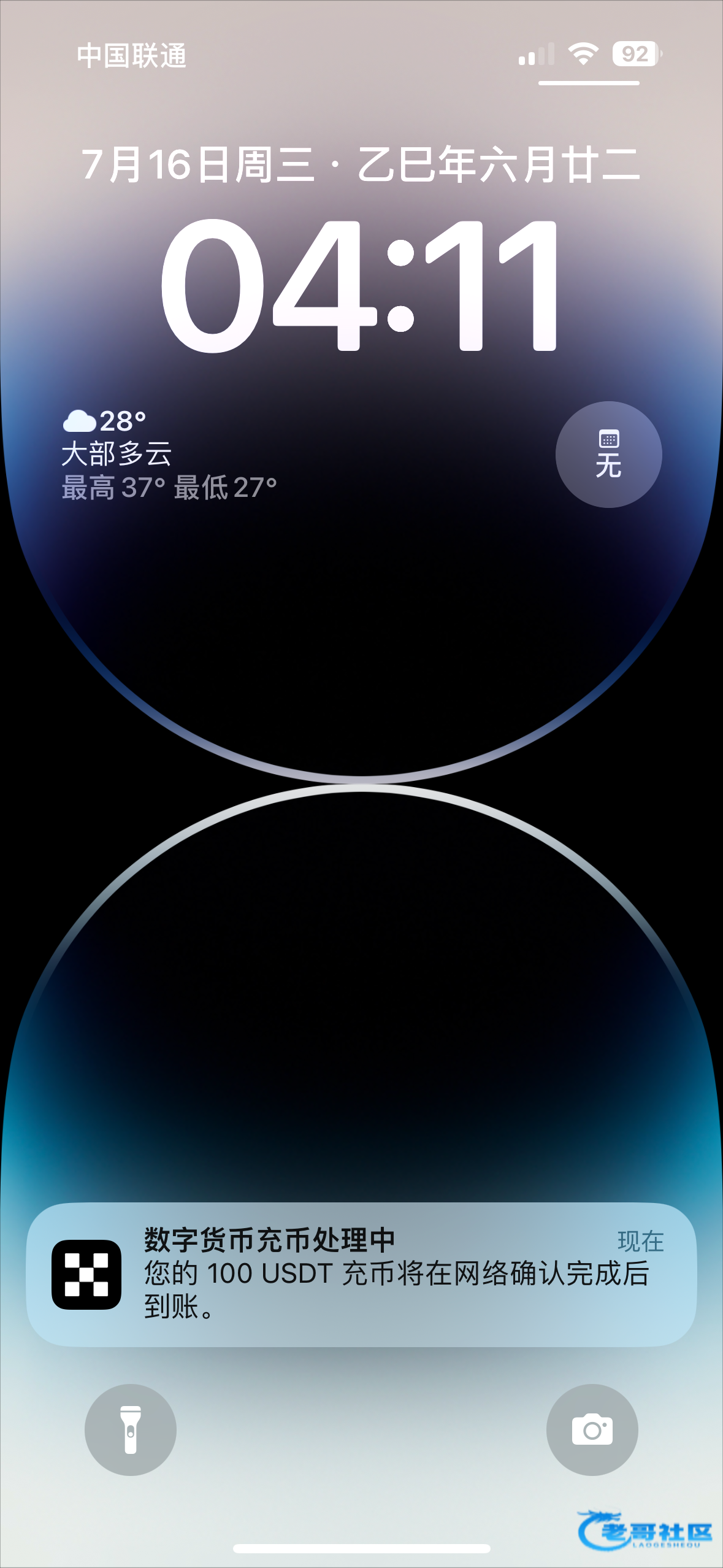Open the weather widget showing 28°

(169, 455)
